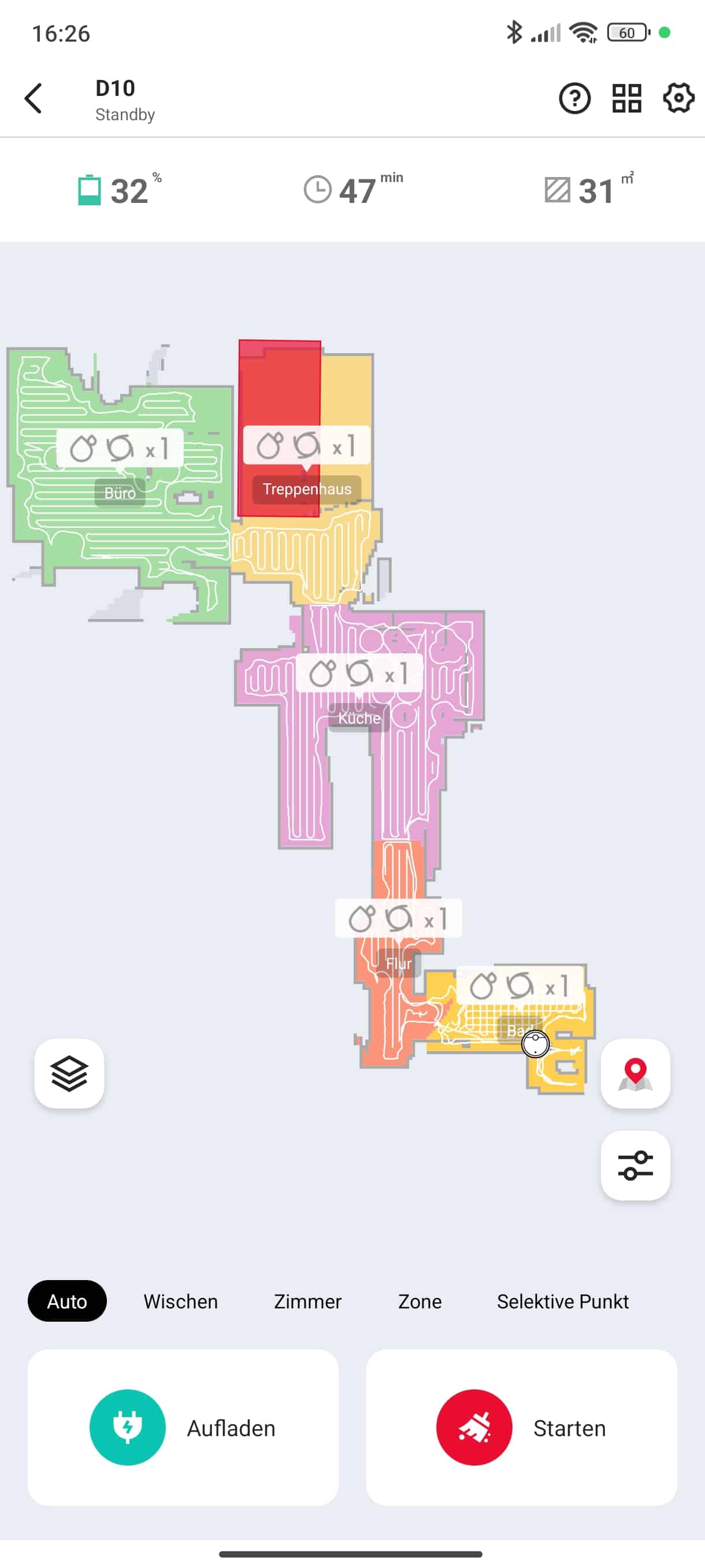Open cleaning adjustment sliders button
The width and height of the screenshot is (705, 1568).
click(635, 1166)
